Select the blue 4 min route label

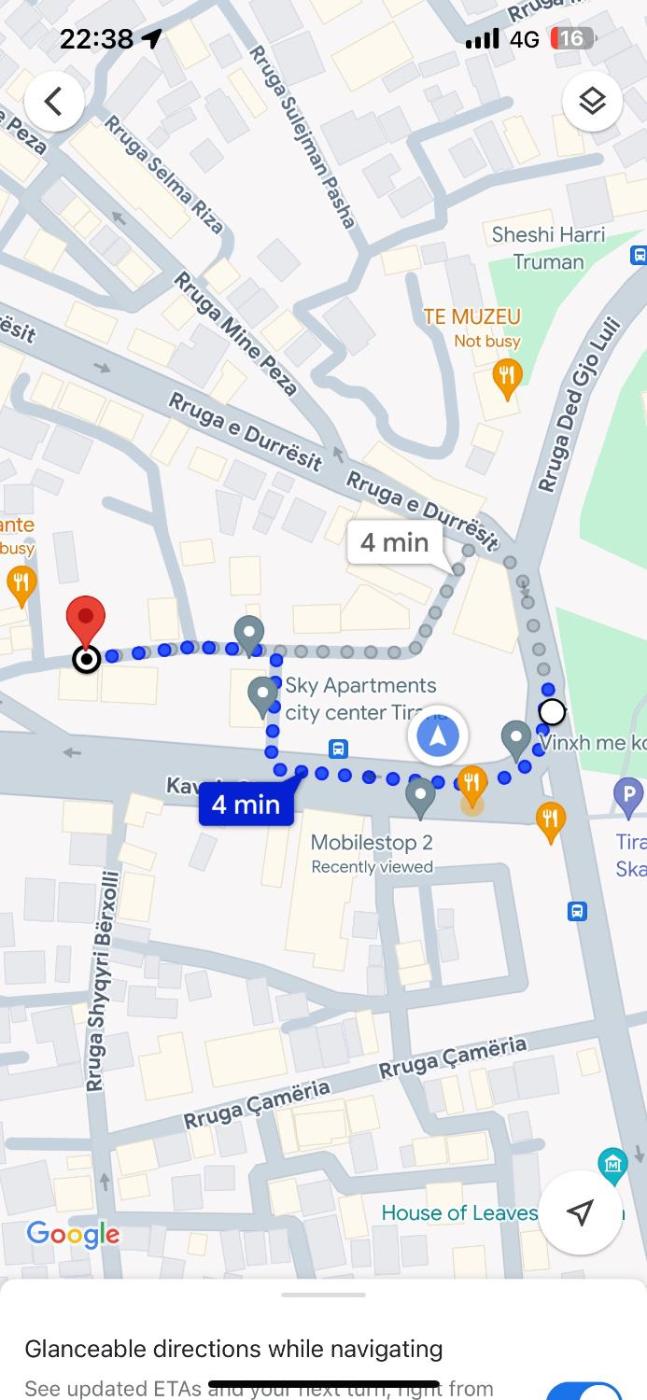pyautogui.click(x=245, y=803)
